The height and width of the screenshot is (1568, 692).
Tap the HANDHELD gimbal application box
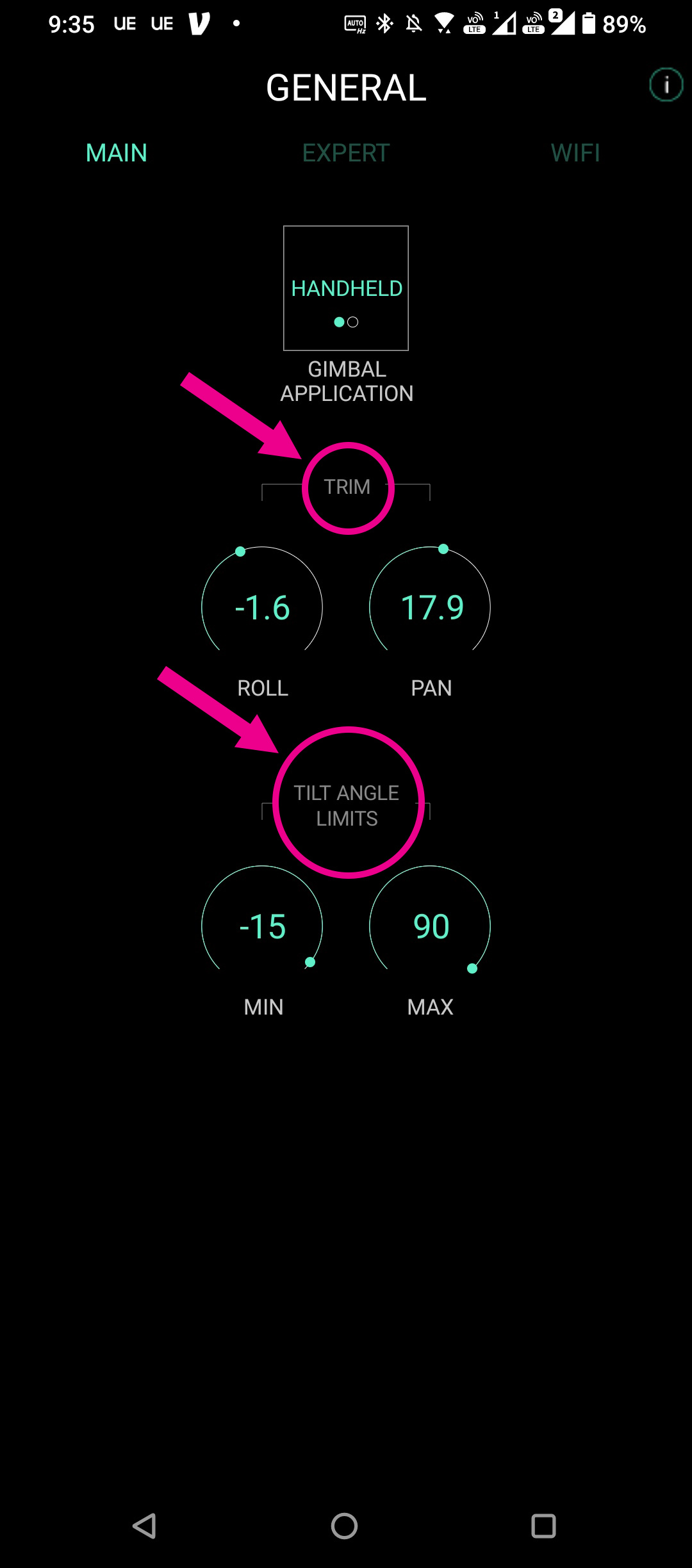[346, 288]
